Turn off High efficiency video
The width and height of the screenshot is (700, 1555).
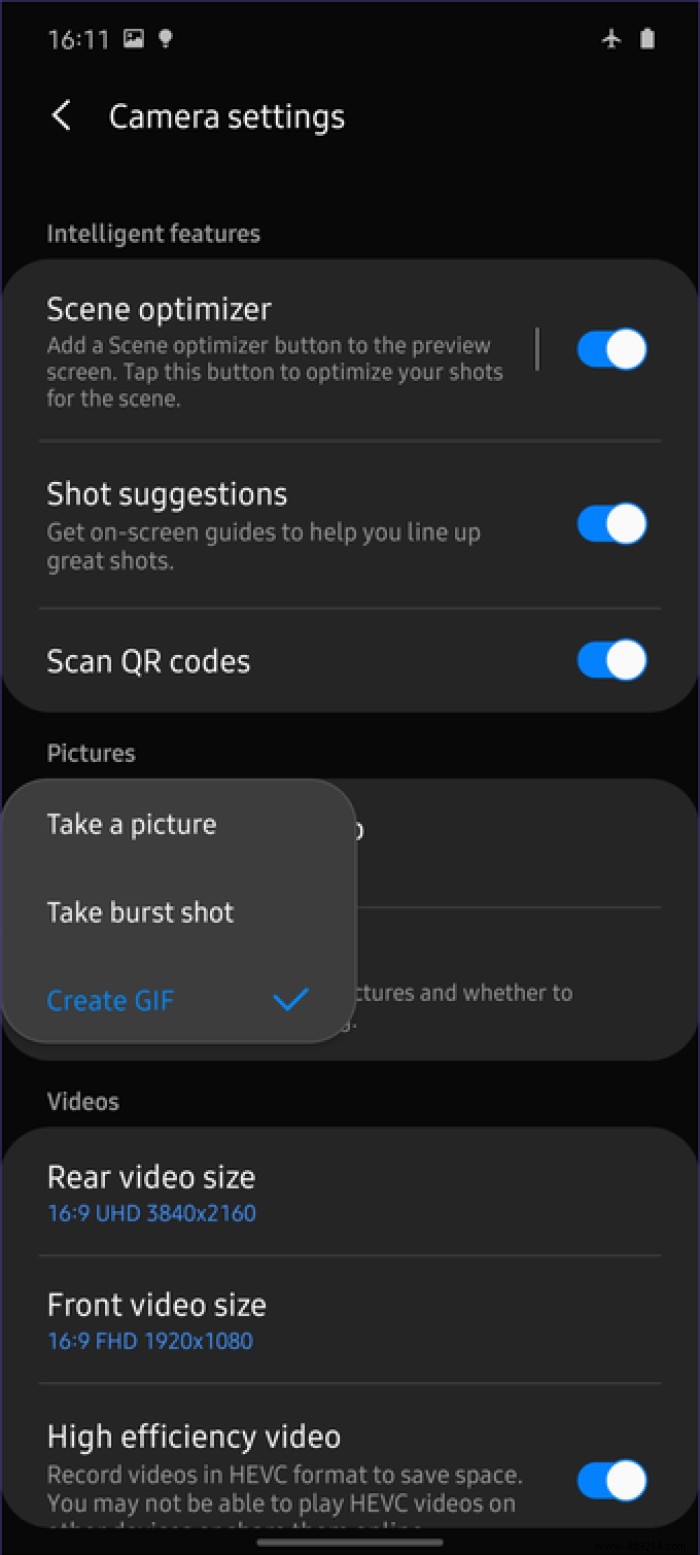(611, 1480)
